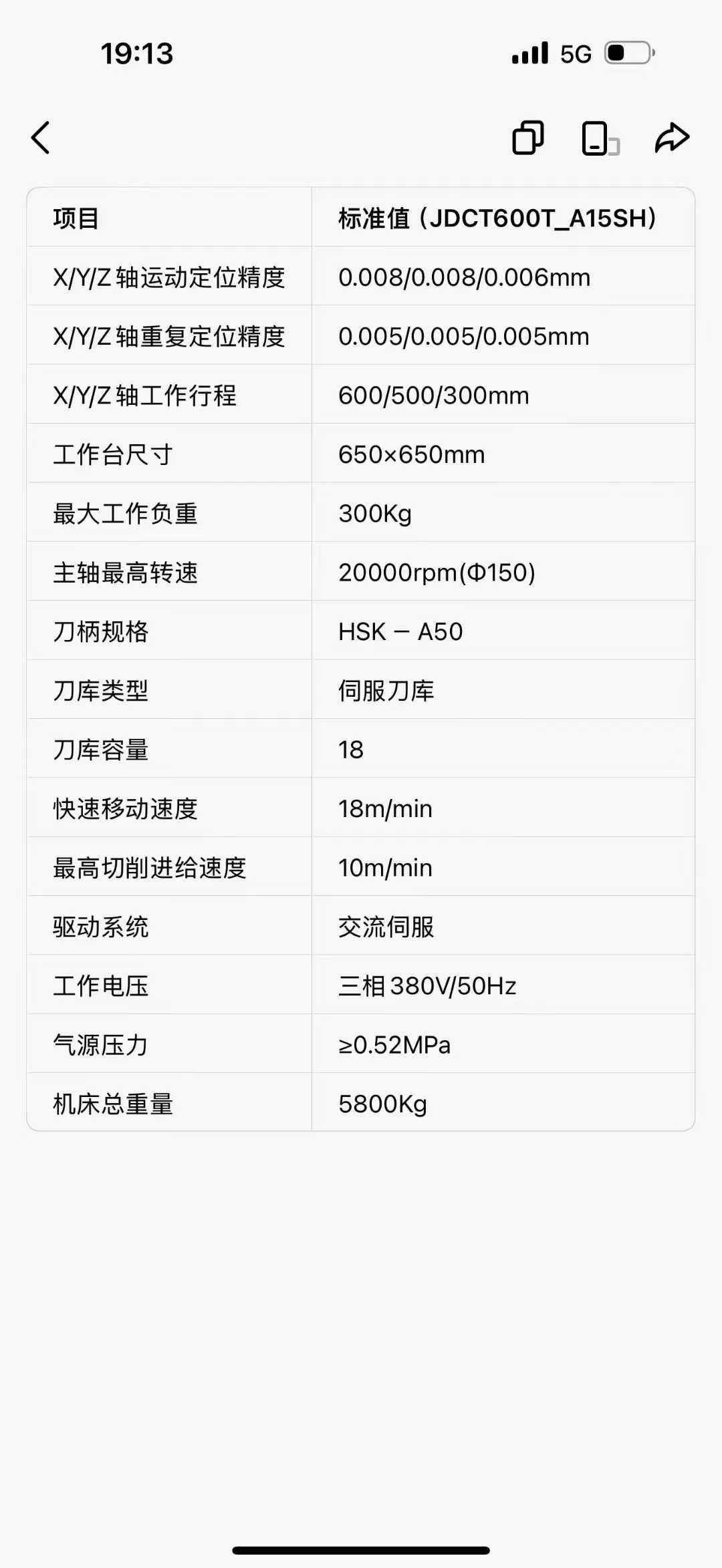Tap the forward share arrow icon
The width and height of the screenshot is (722, 1568).
pos(671,138)
